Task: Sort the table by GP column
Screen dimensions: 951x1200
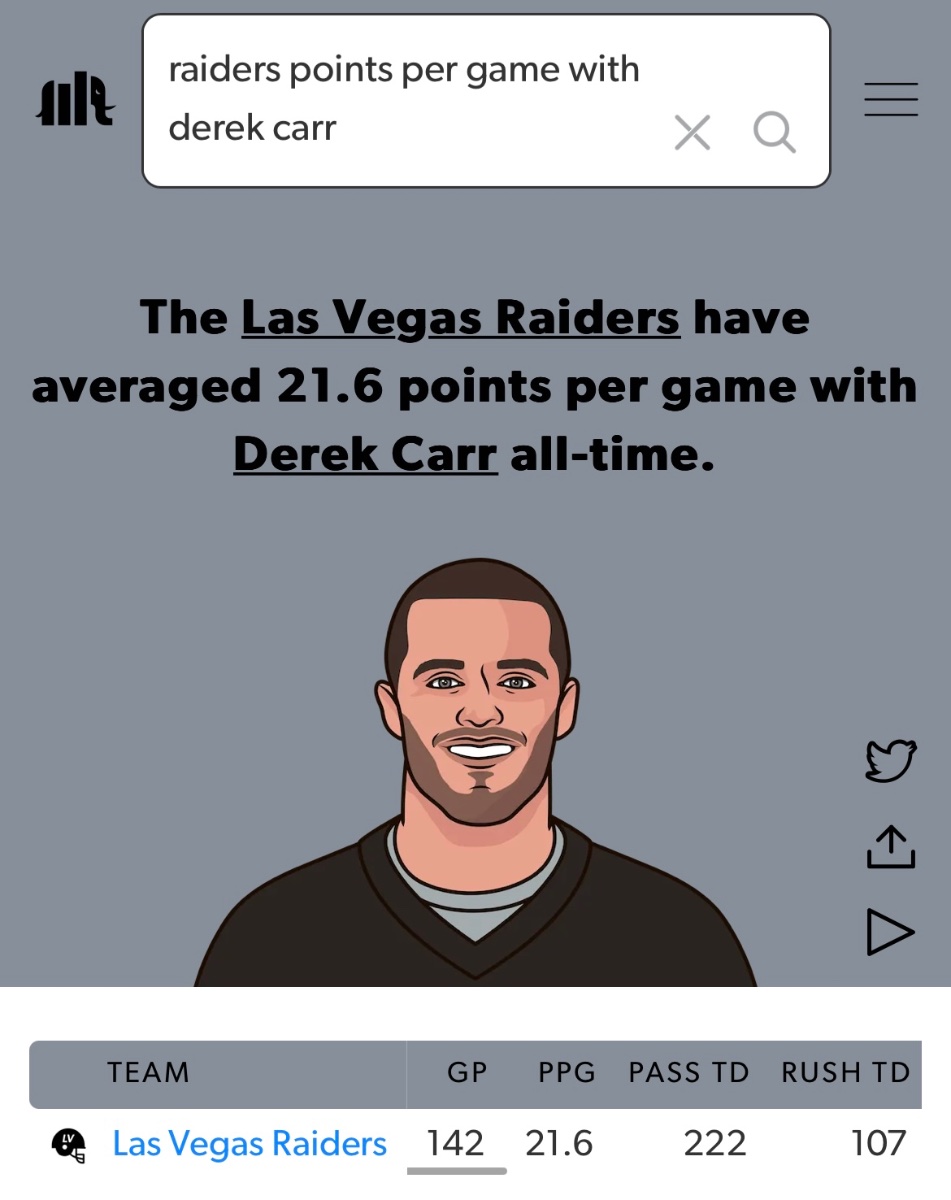Action: [x=467, y=1073]
